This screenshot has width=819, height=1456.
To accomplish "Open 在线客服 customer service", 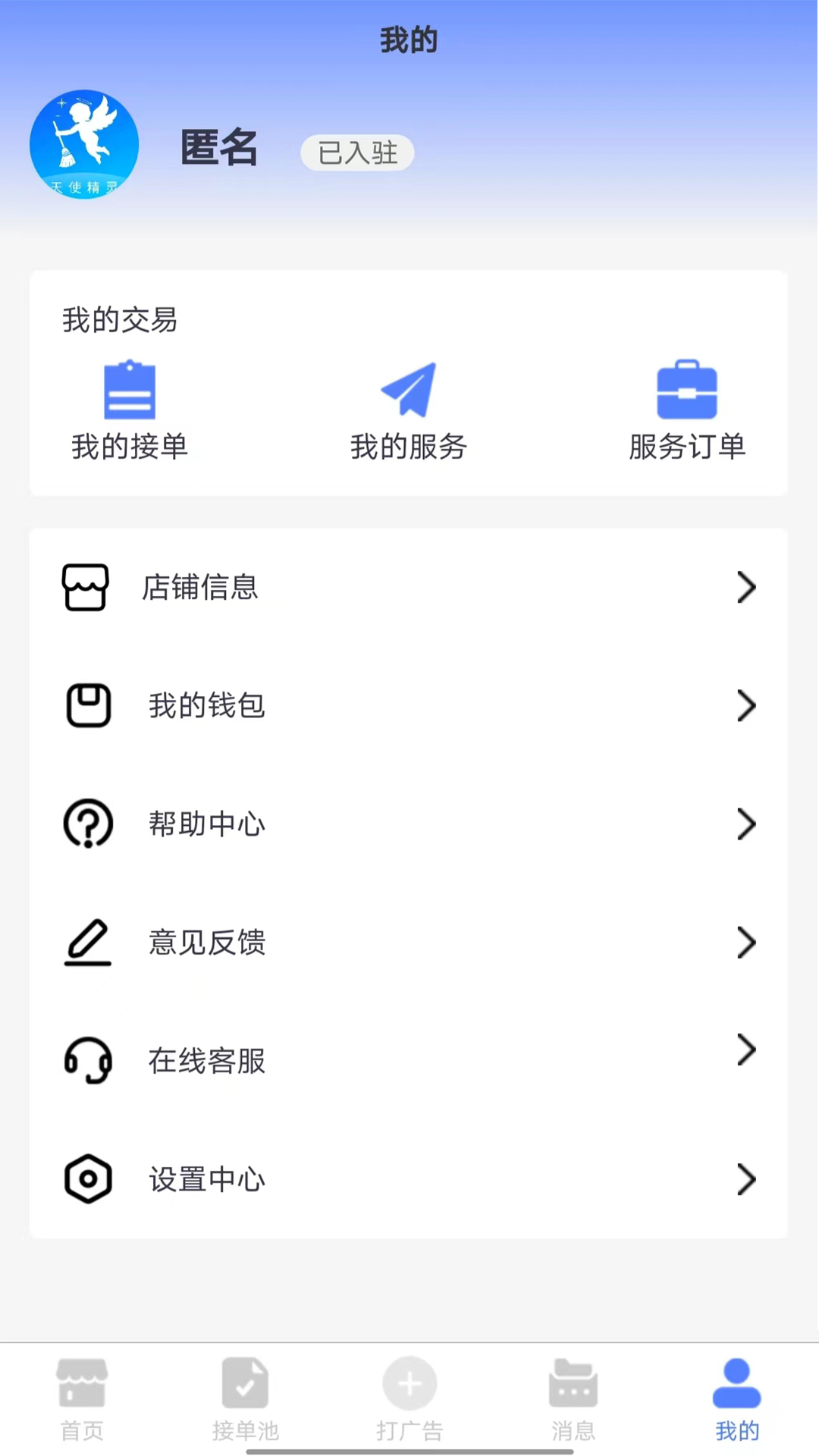I will point(206,1061).
